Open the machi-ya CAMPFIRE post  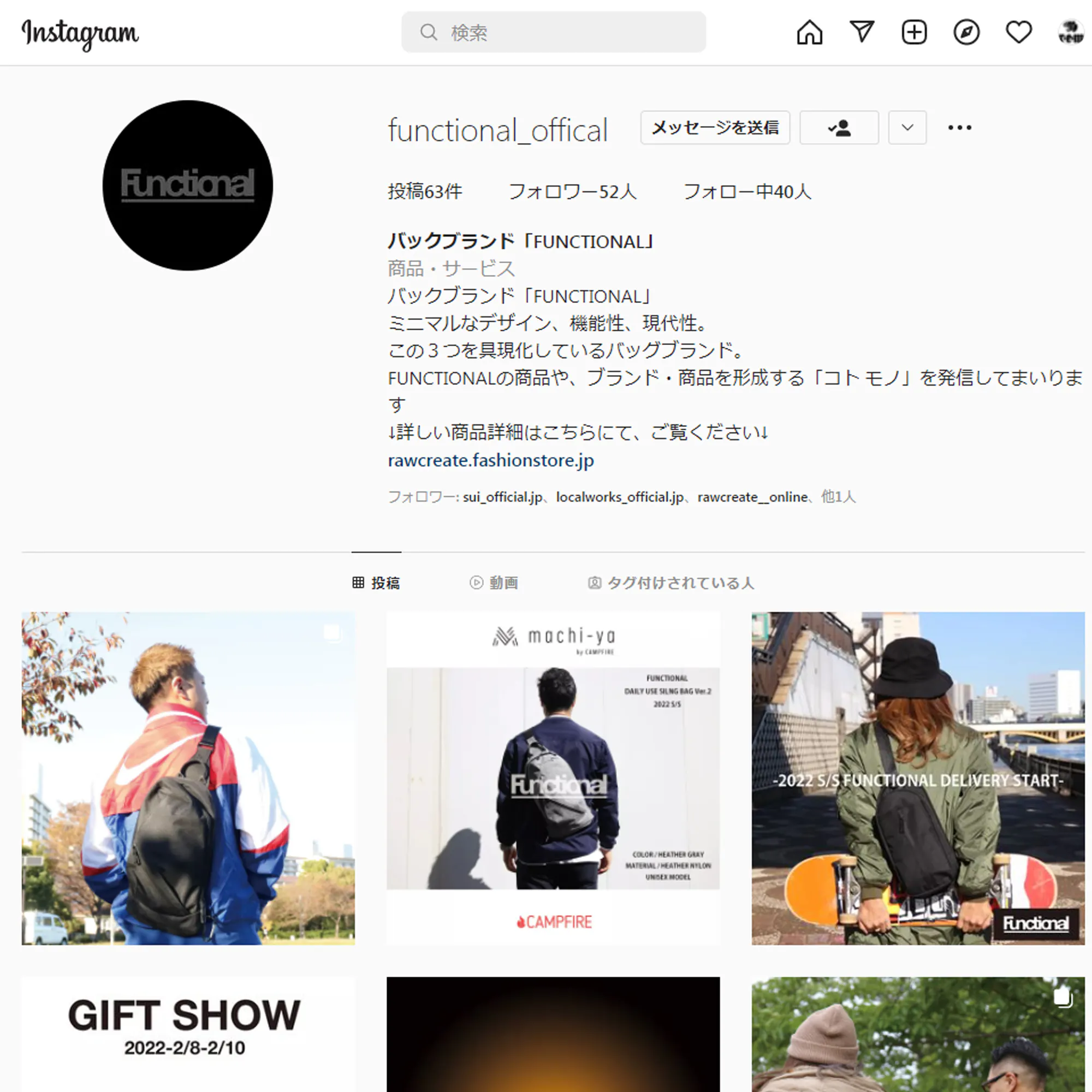553,778
